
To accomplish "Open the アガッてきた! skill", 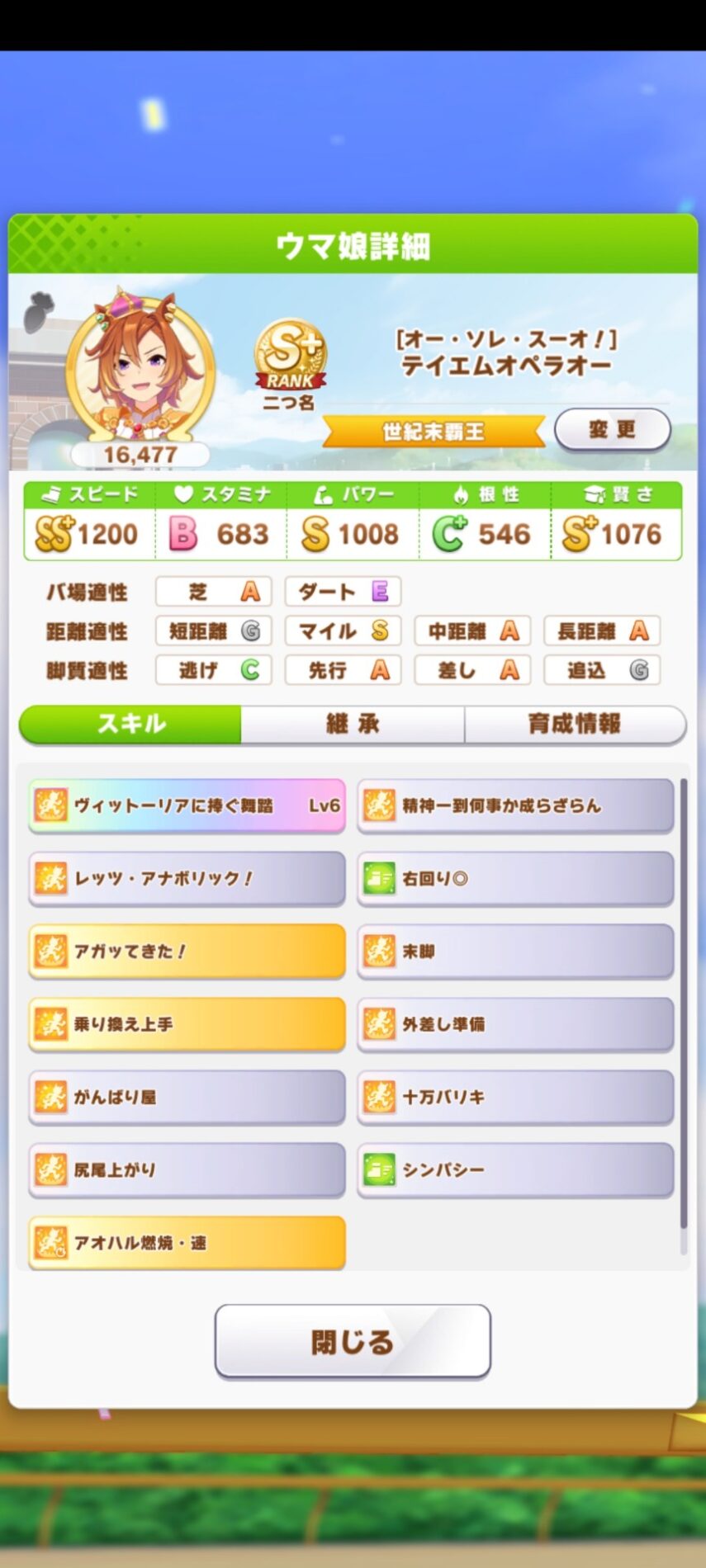I will [x=187, y=951].
